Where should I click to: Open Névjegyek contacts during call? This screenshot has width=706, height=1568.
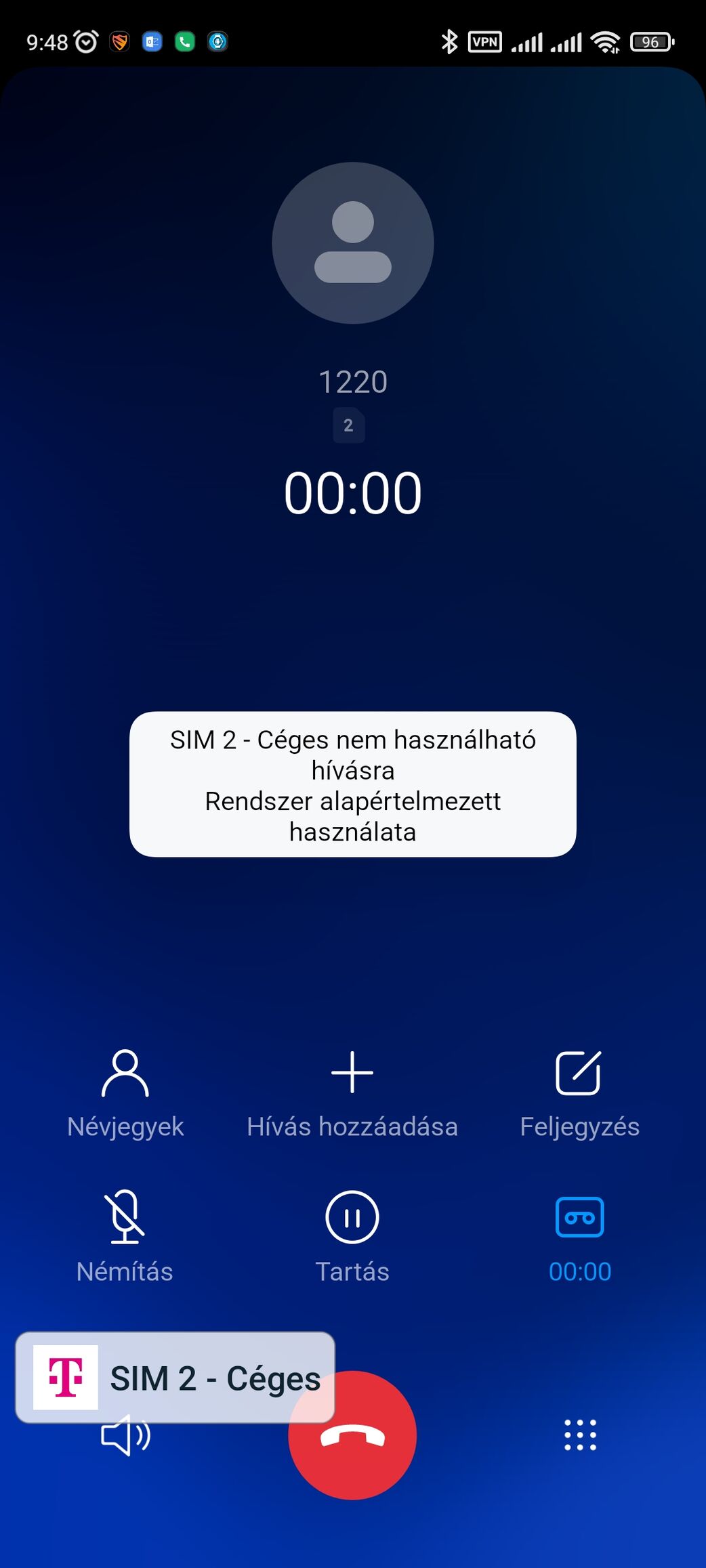tap(125, 1093)
